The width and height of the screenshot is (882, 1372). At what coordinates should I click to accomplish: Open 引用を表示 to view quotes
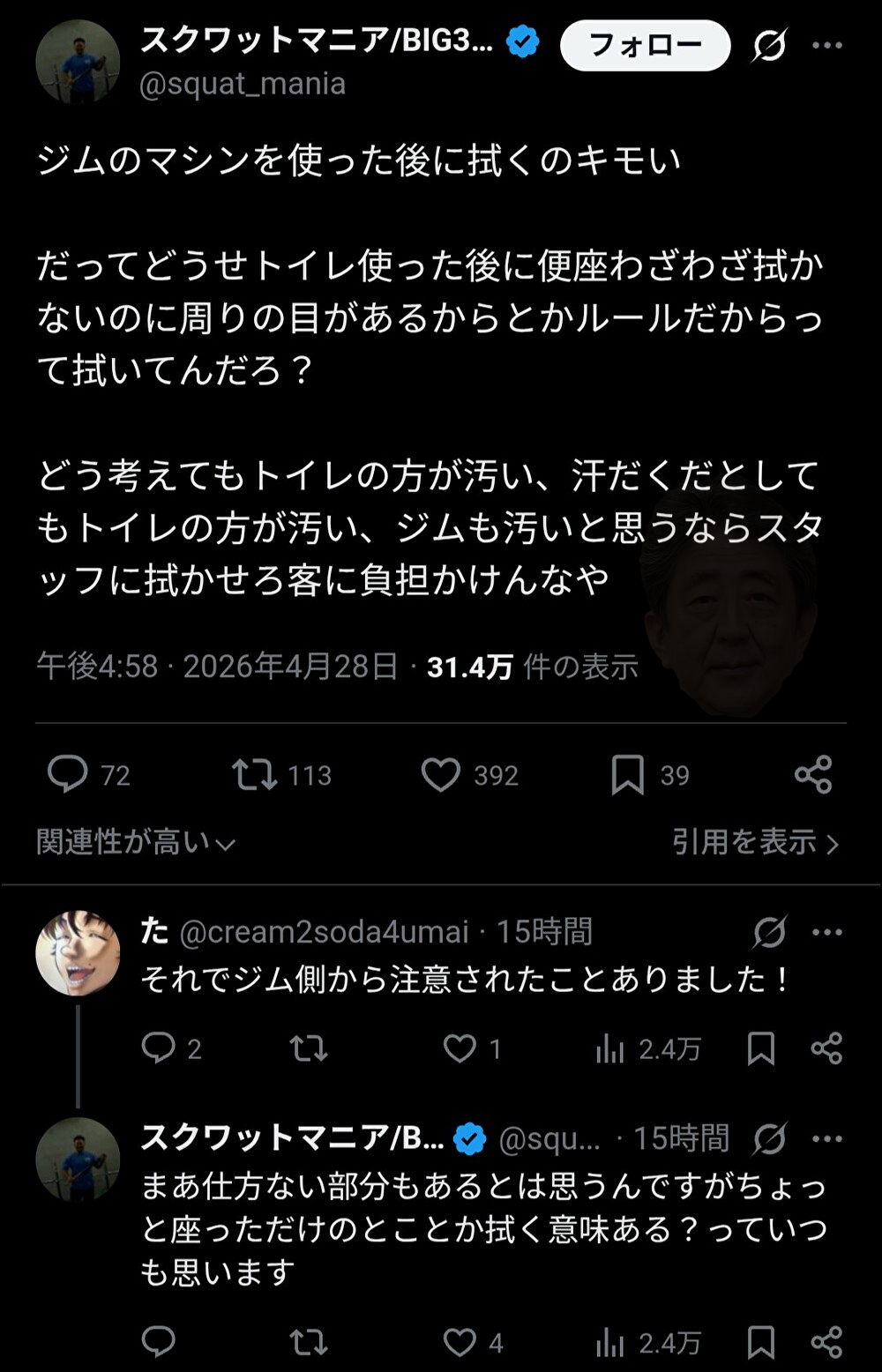tap(755, 842)
